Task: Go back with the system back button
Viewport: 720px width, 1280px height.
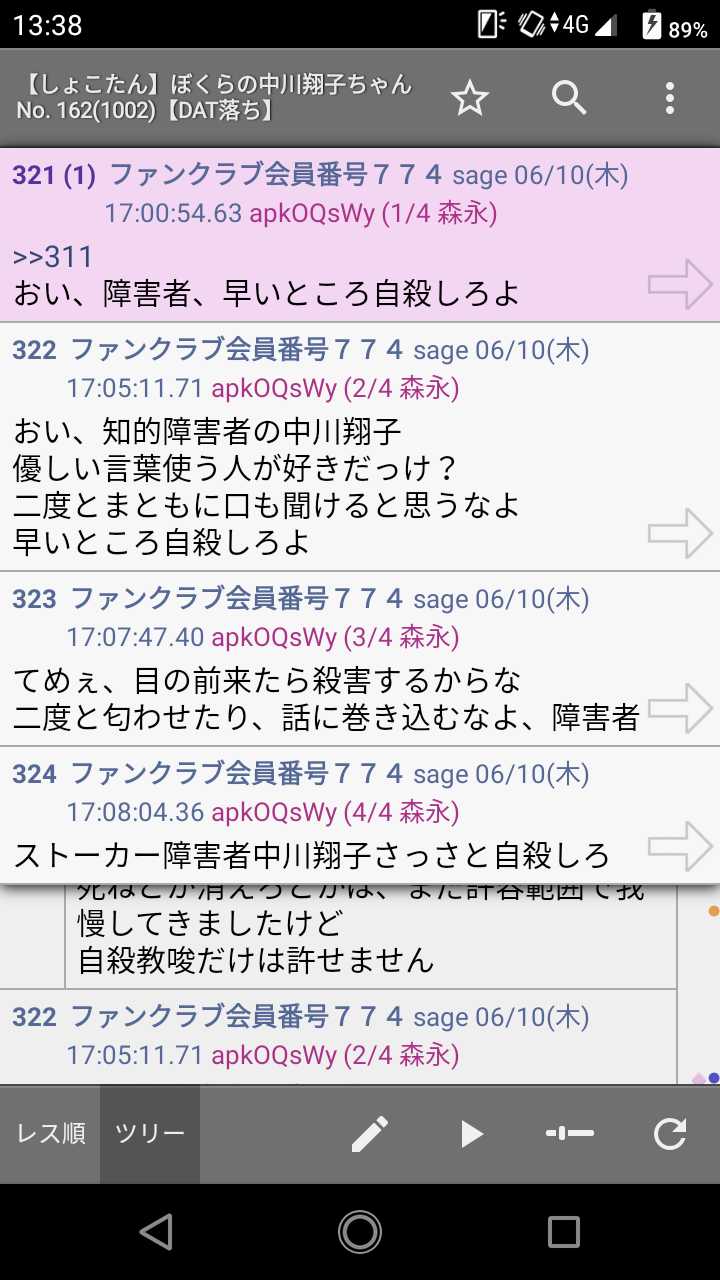Action: (156, 1232)
